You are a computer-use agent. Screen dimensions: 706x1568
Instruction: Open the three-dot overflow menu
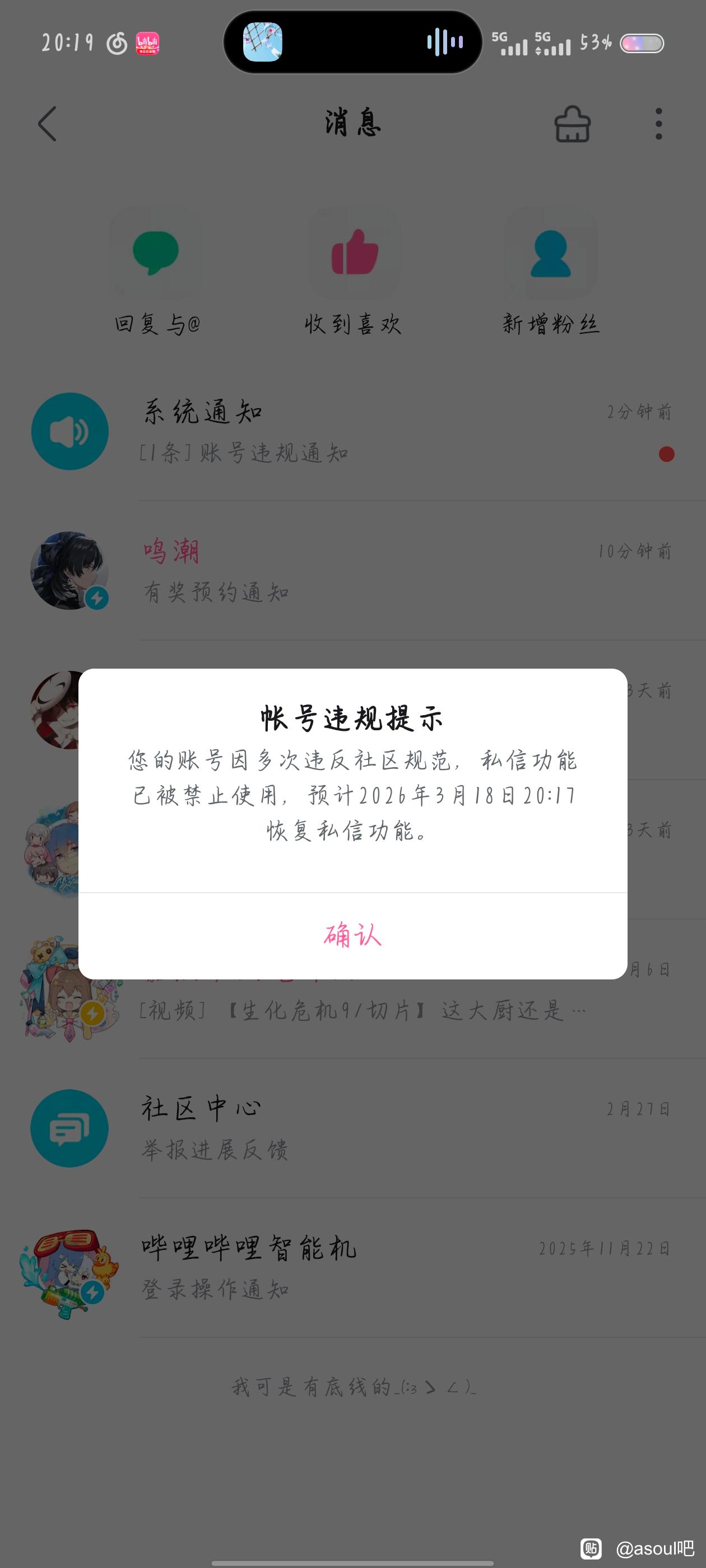658,124
